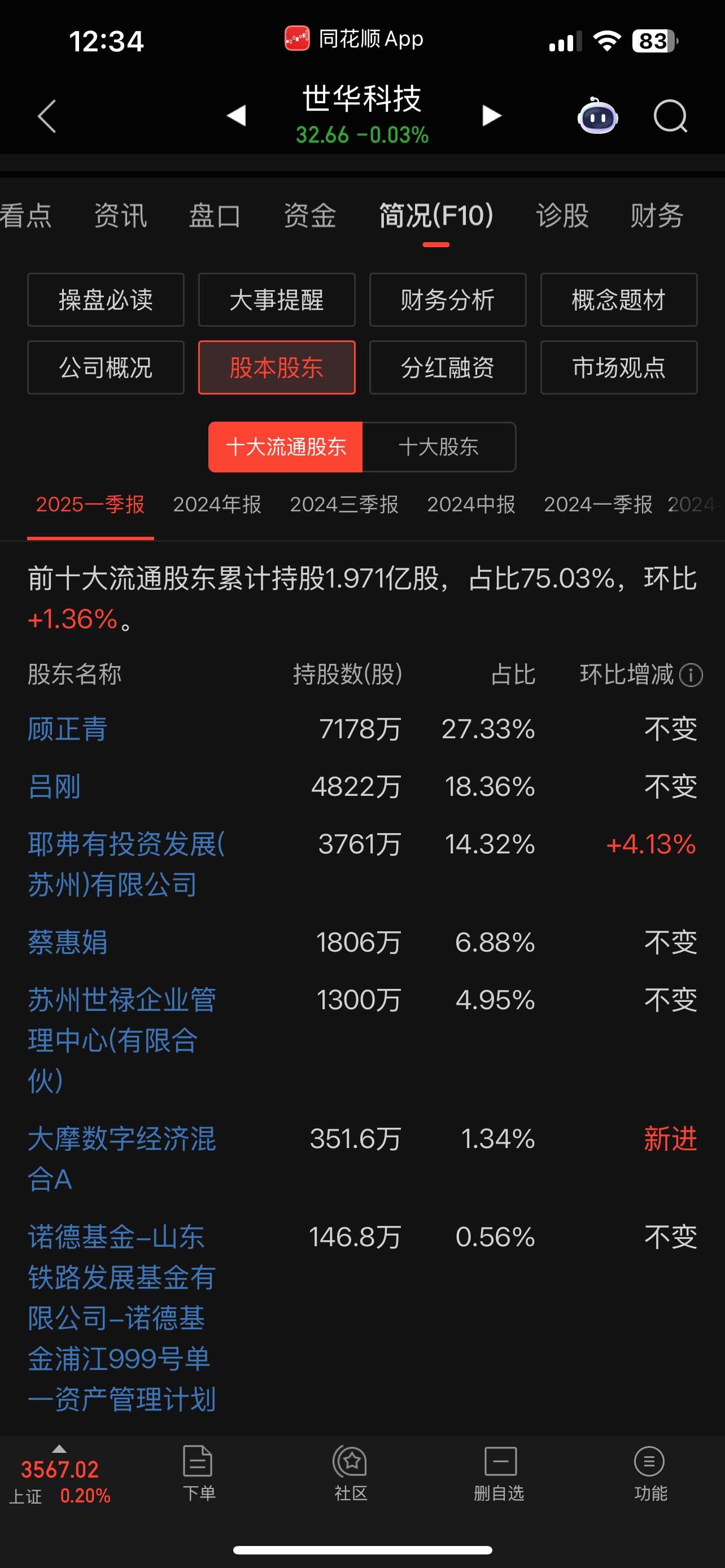Open the 操盘必读 section
This screenshot has height=1568, width=725.
pos(106,300)
